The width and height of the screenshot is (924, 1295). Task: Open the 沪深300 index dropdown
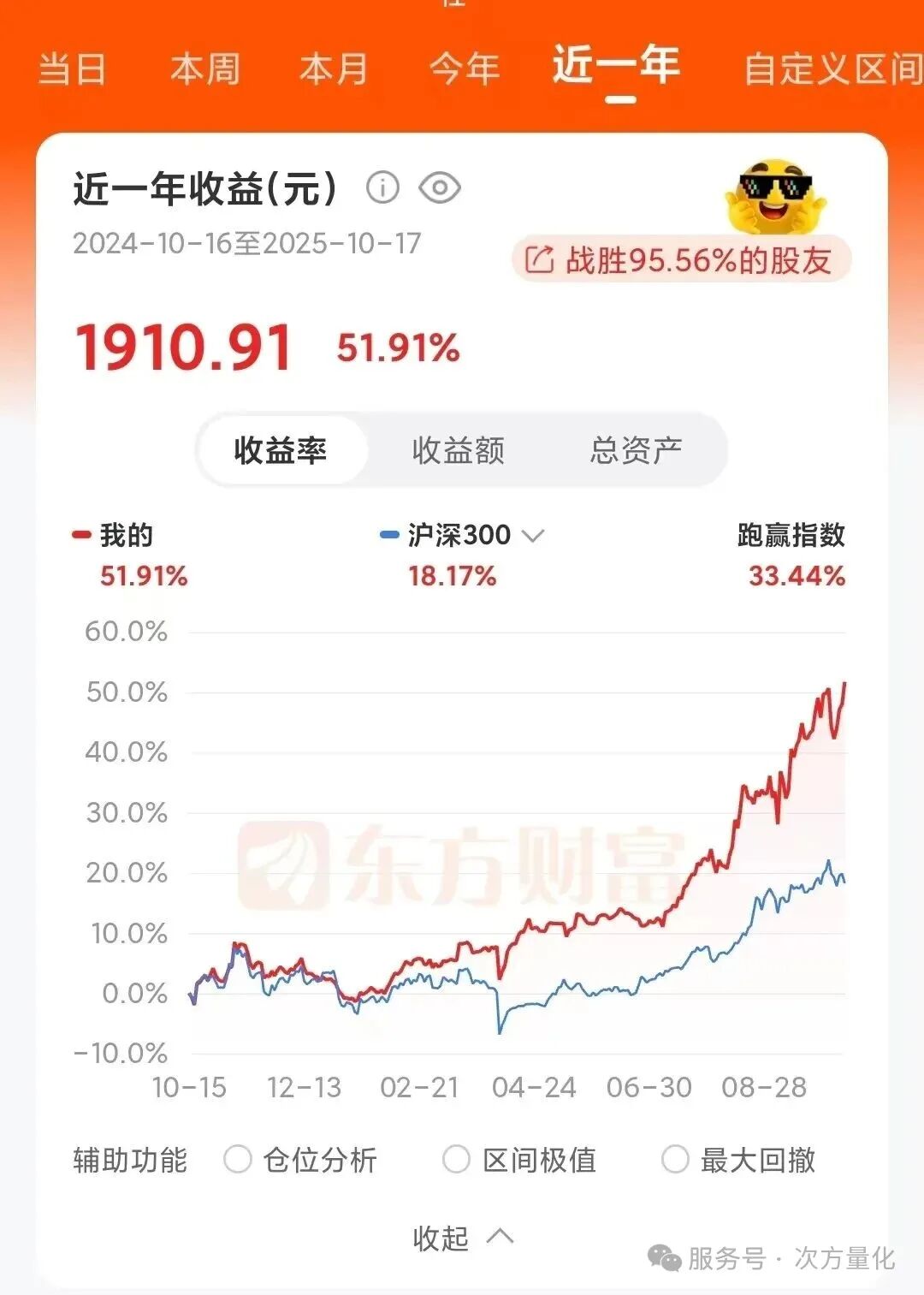(x=535, y=536)
